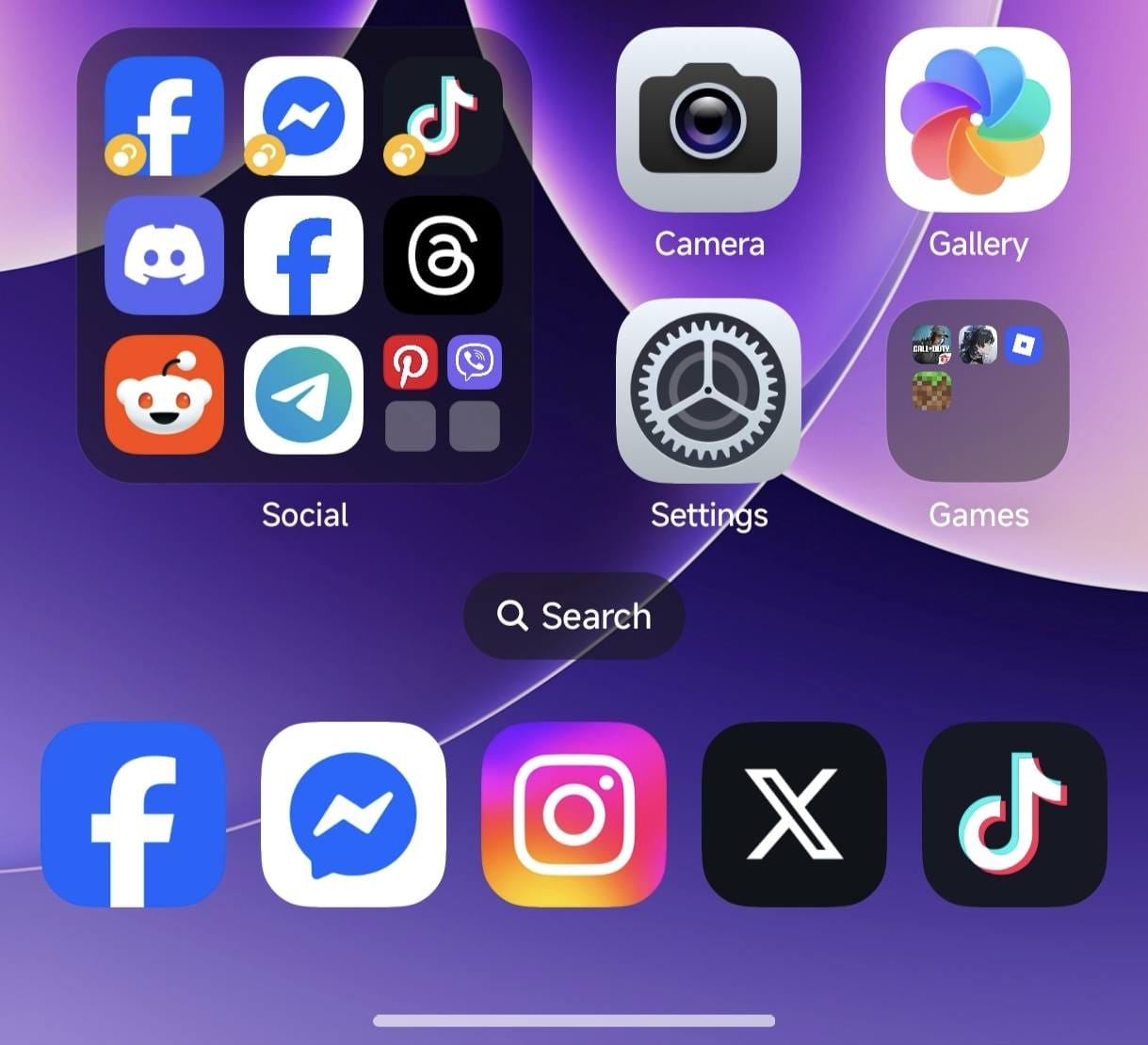Open the Camera app
This screenshot has height=1045, width=1148.
(708, 121)
